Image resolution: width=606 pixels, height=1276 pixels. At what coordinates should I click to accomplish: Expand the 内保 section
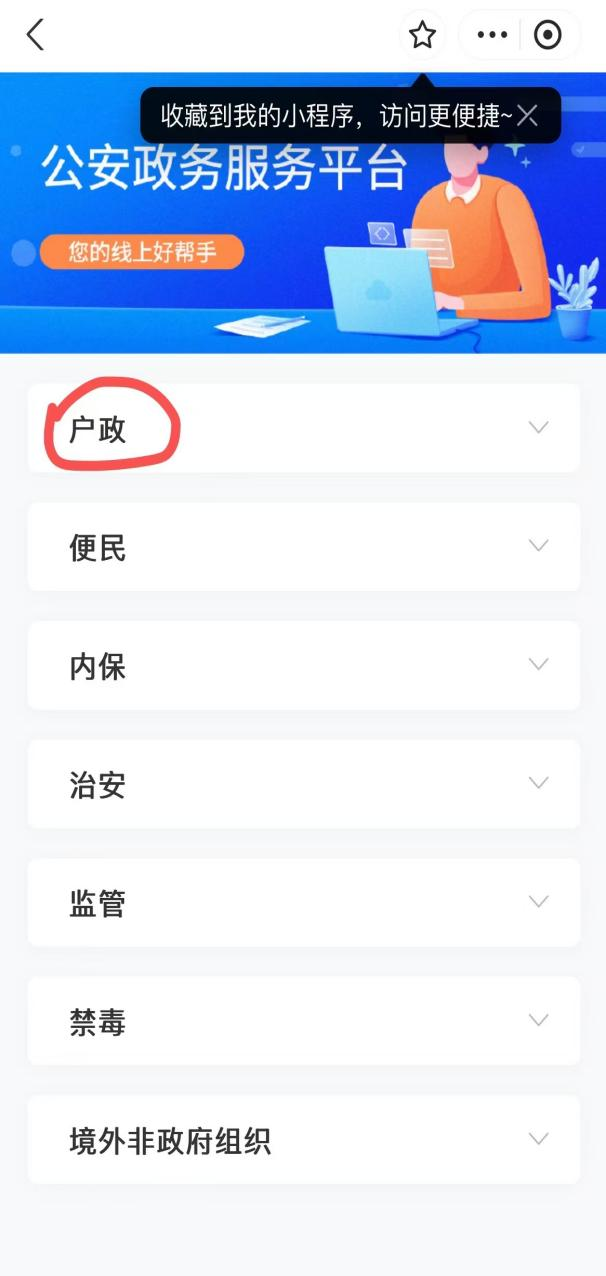(303, 665)
